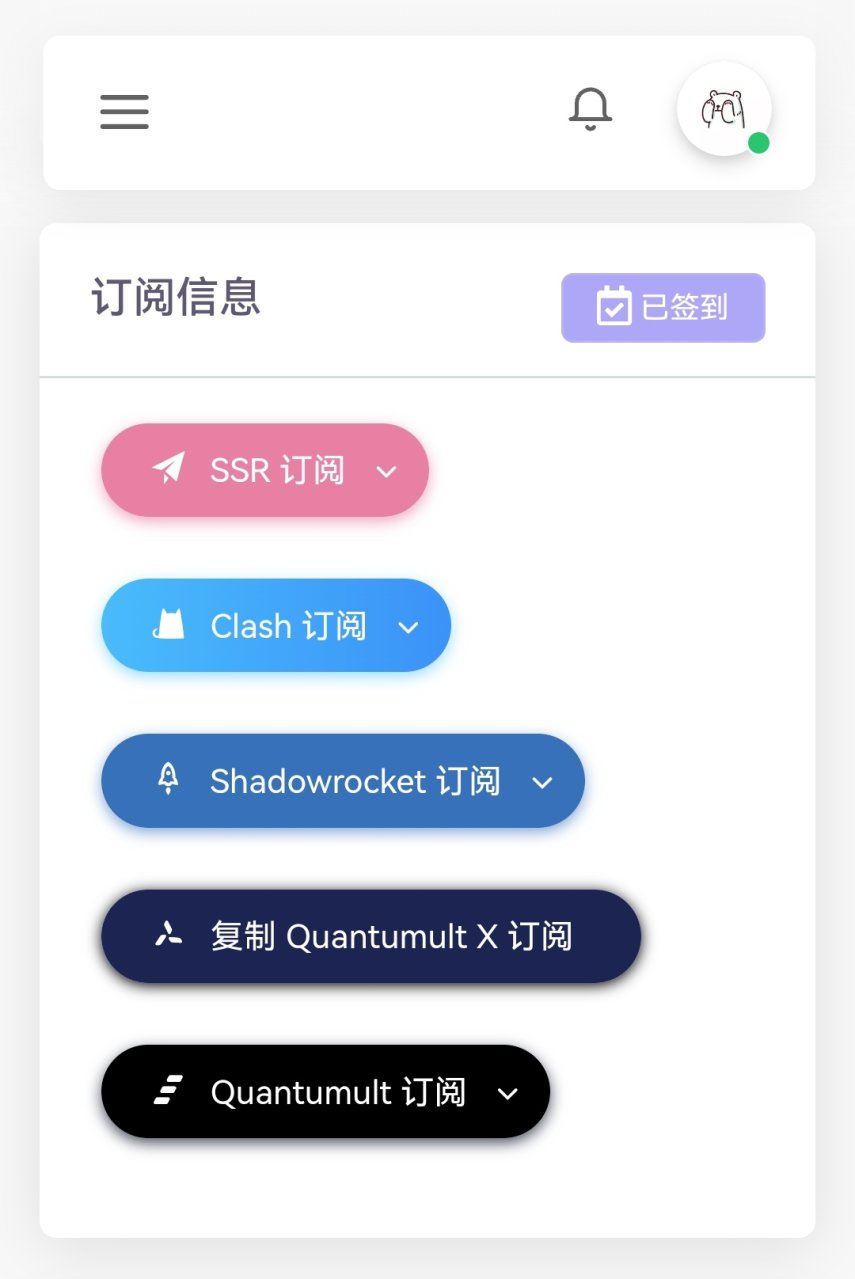Expand the Quantumult 订阅 dropdown
This screenshot has width=855, height=1279.
point(326,1092)
